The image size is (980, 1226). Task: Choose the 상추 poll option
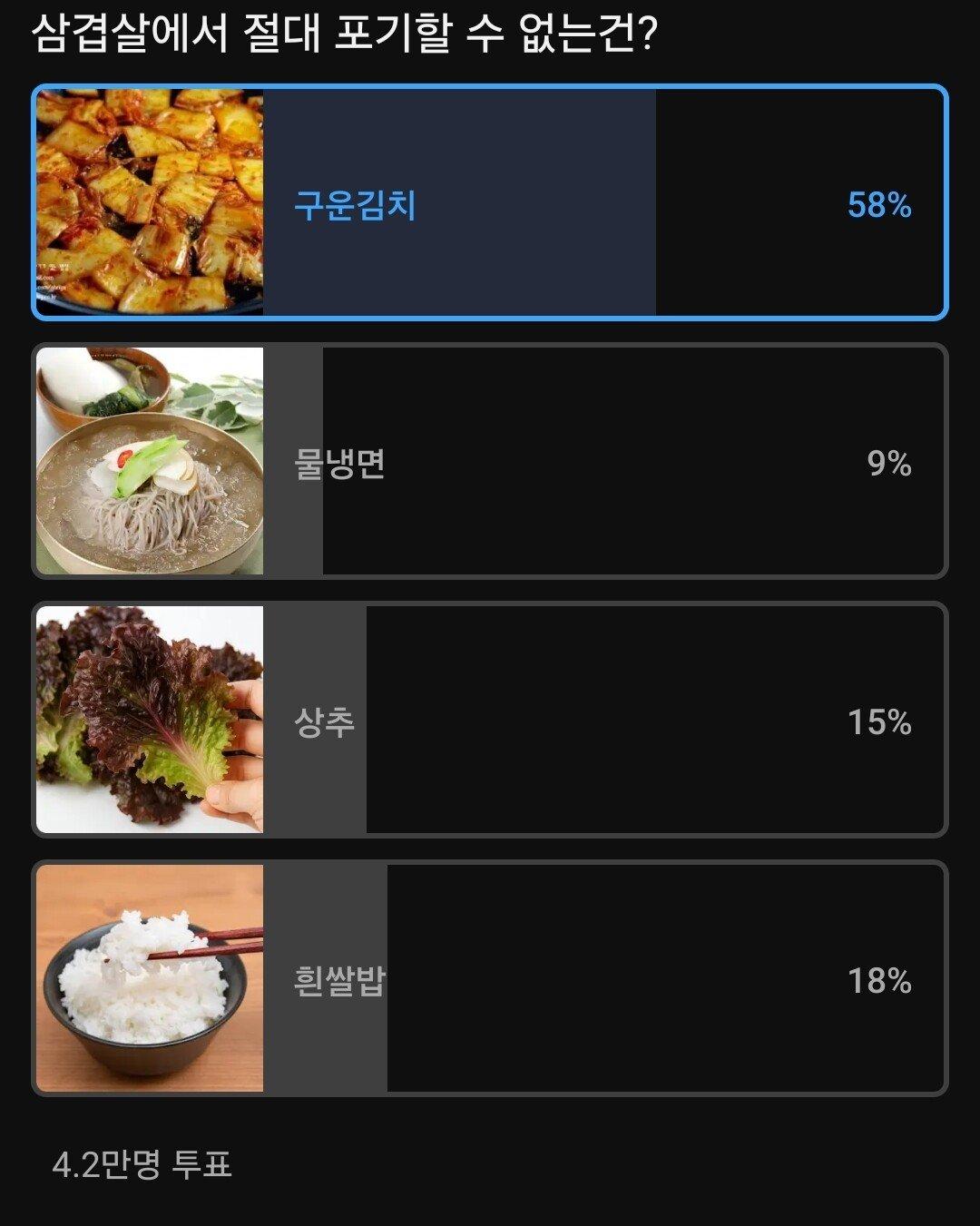coord(490,721)
